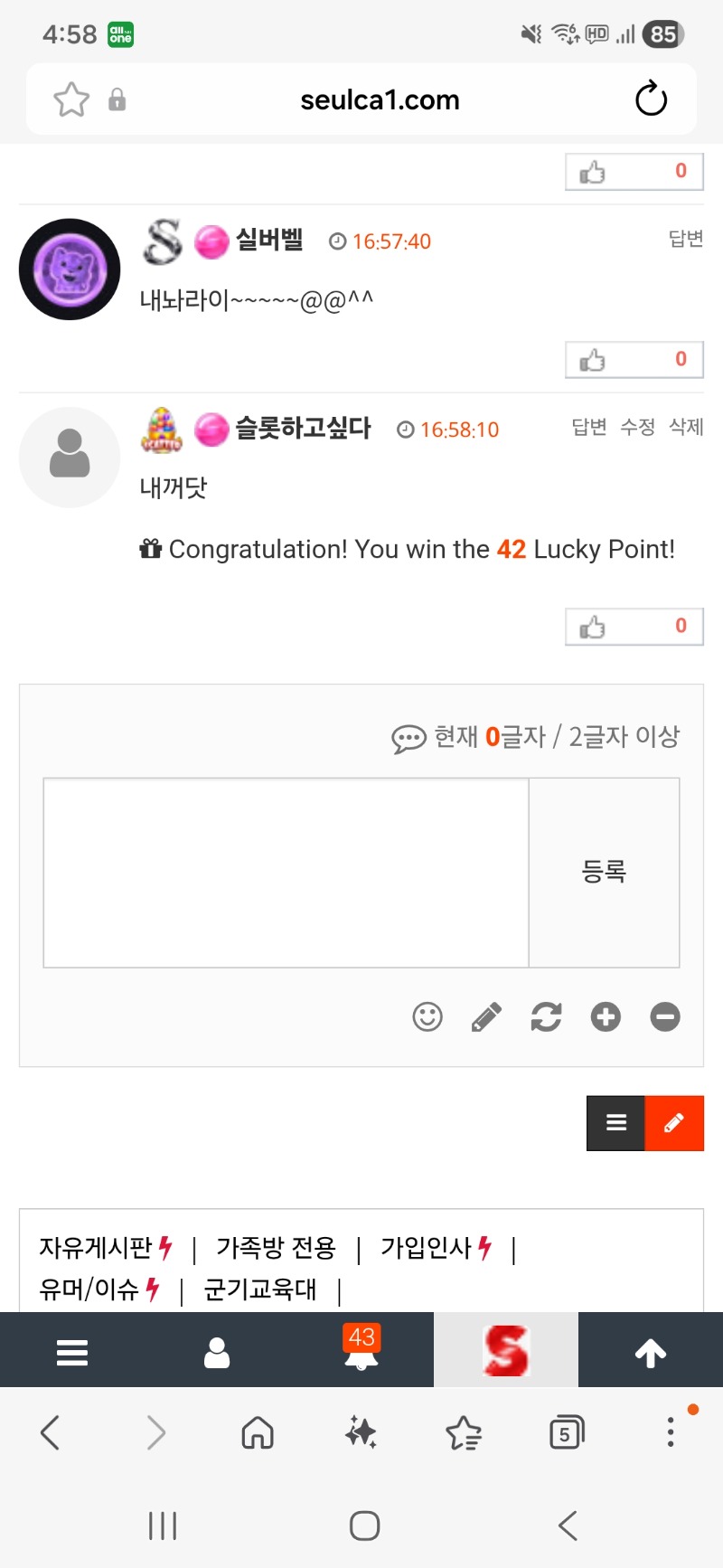Viewport: 723px width, 1568px height.
Task: Go to the 자유게시판 board
Action: coord(96,1248)
